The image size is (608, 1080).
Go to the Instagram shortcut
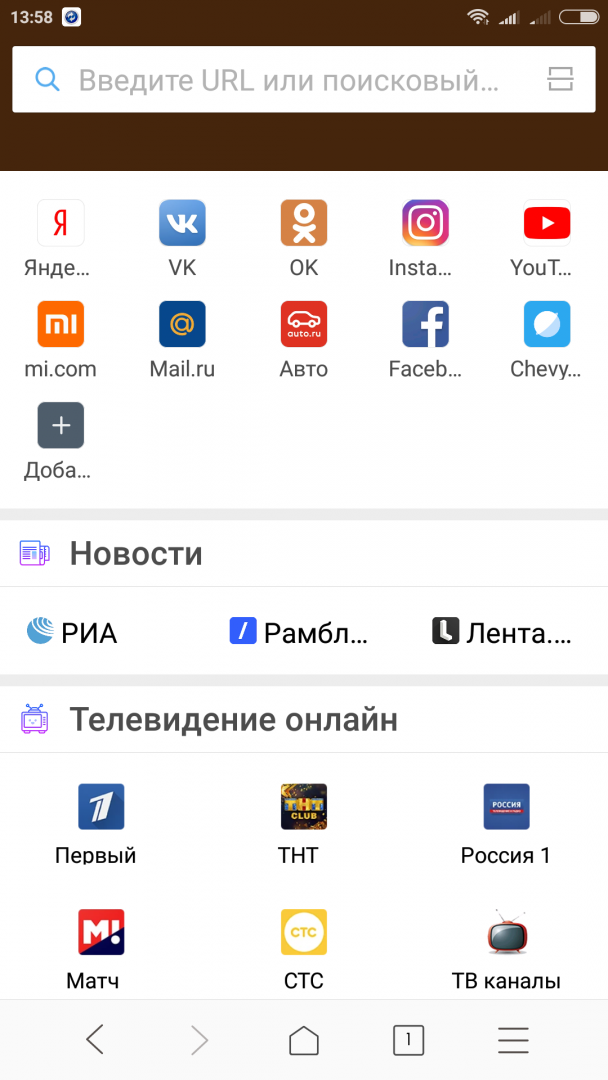pyautogui.click(x=425, y=223)
